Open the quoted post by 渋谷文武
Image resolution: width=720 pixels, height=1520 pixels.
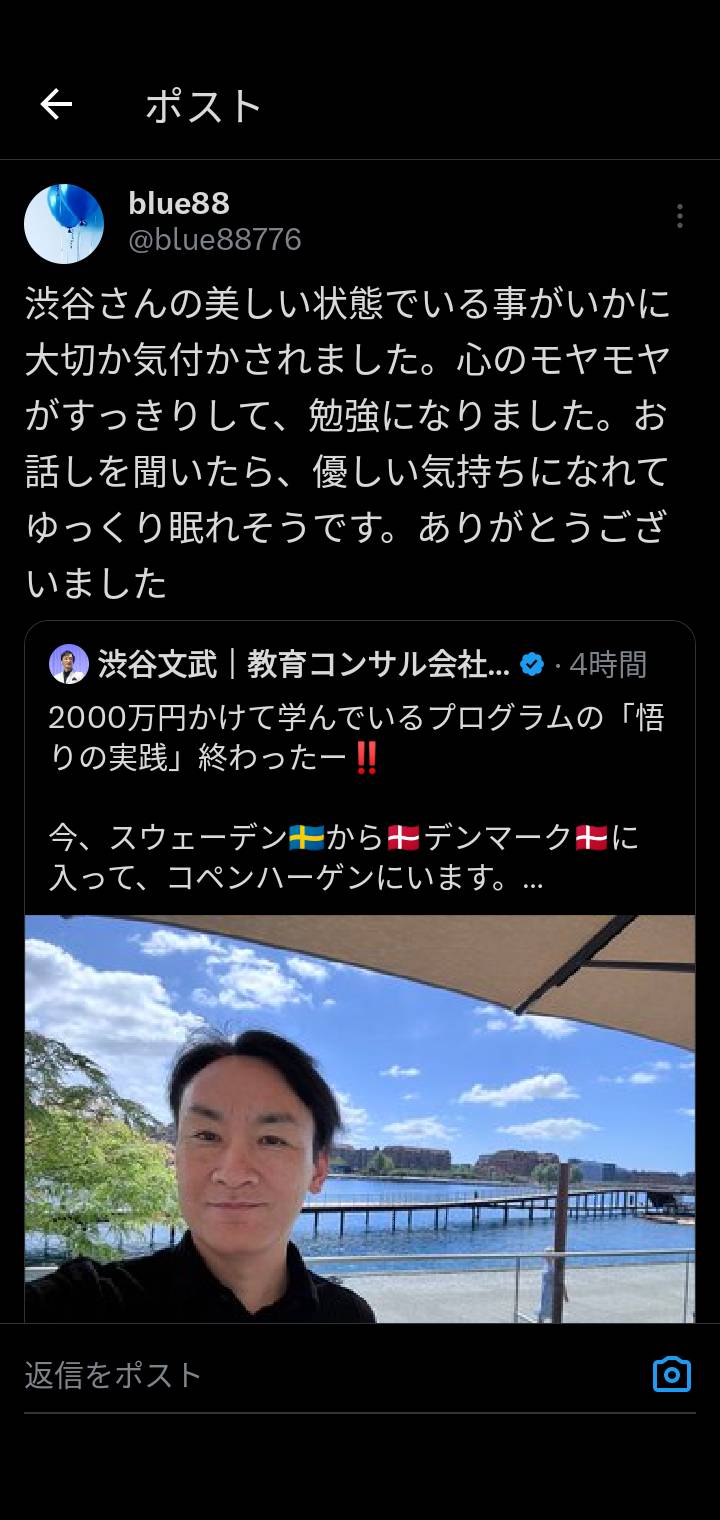(360, 770)
